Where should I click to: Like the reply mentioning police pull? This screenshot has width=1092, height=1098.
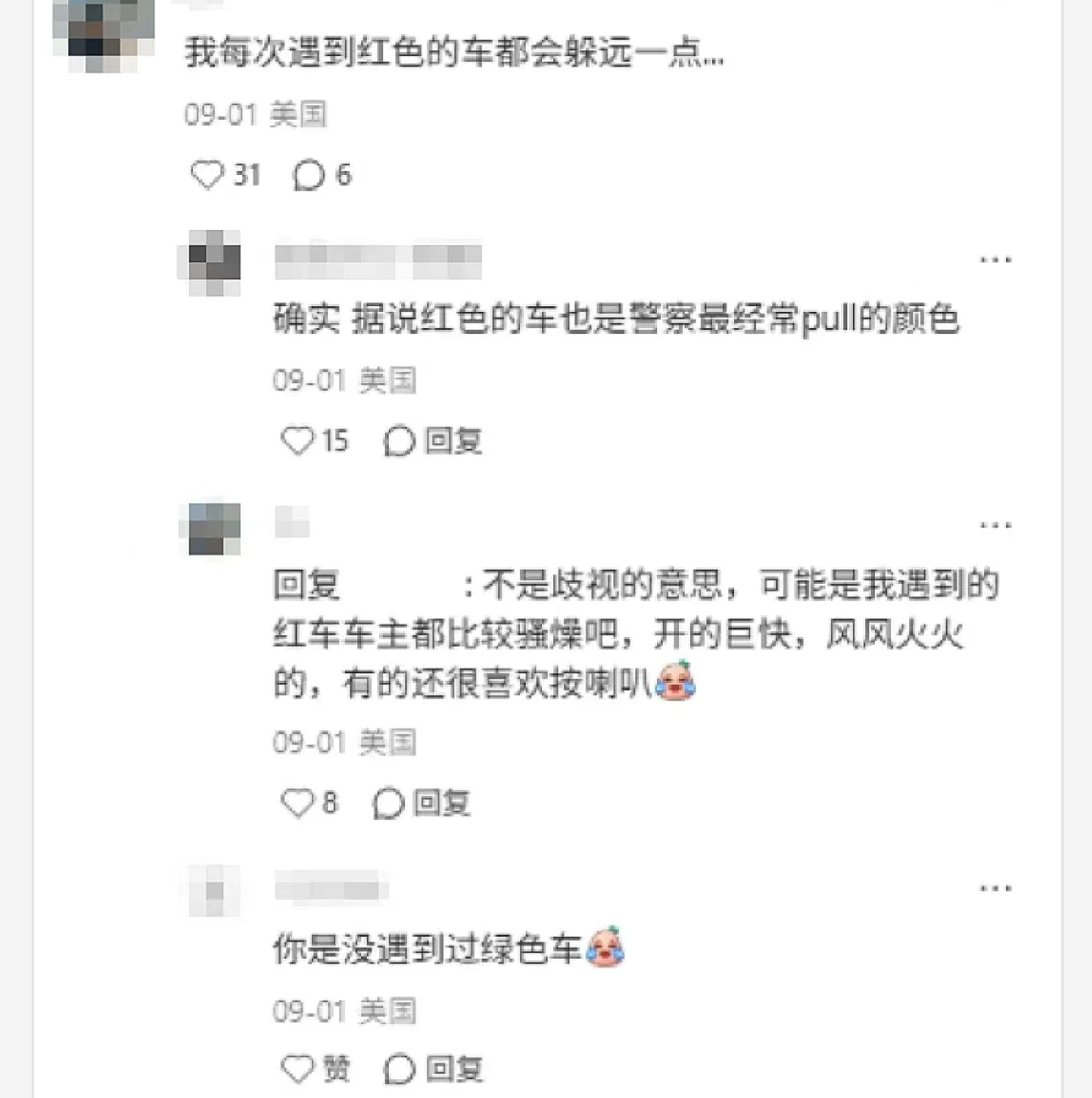(297, 441)
